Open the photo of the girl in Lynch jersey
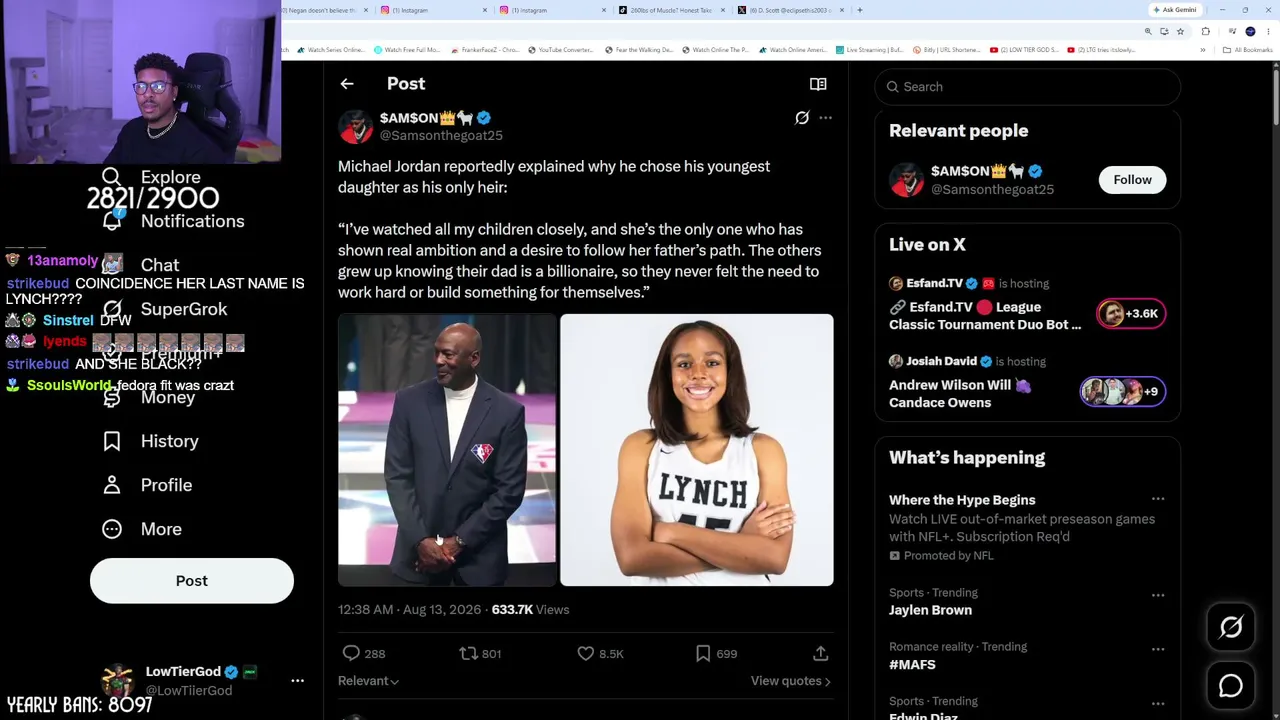 coord(697,450)
